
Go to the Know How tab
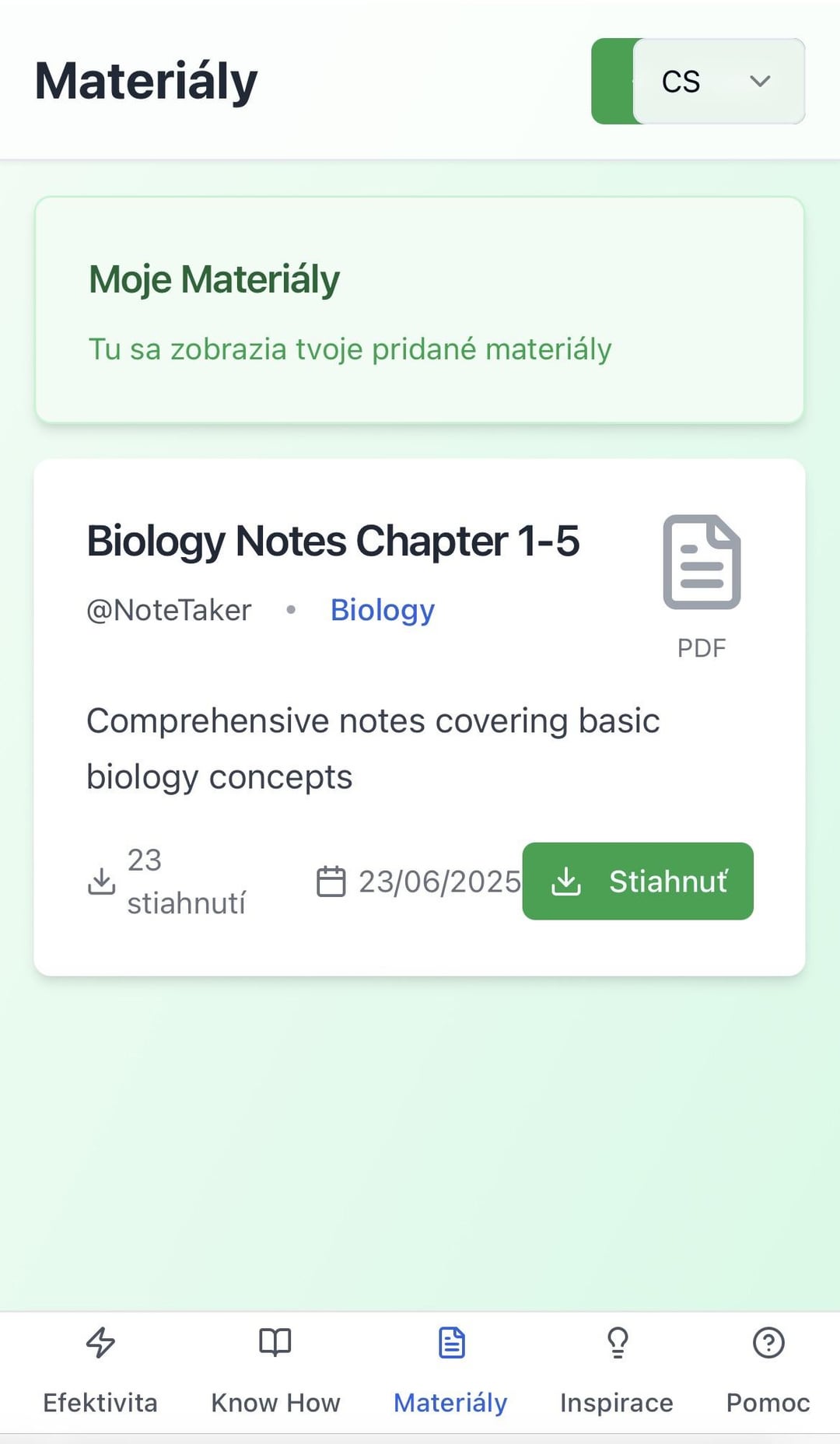[x=275, y=1371]
